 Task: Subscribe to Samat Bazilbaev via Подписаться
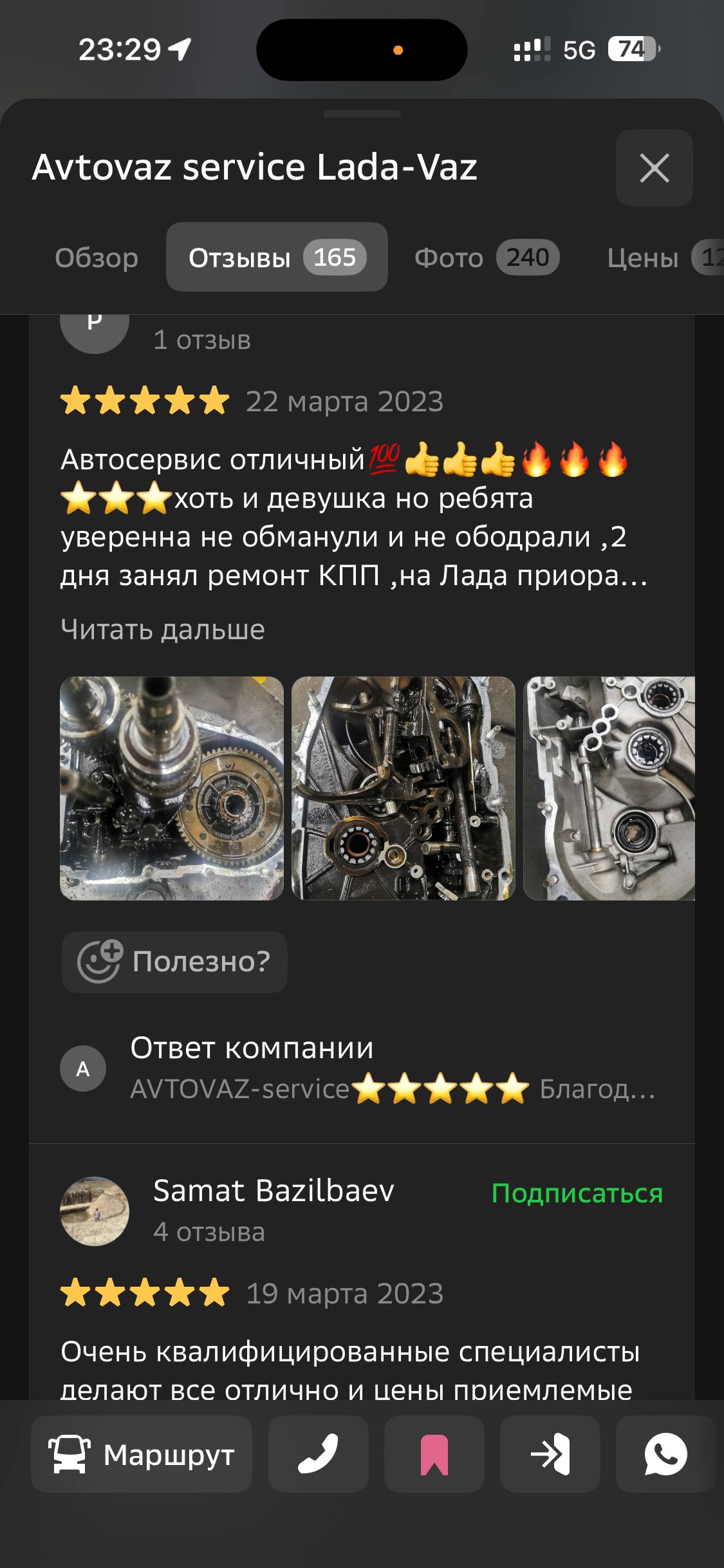coord(577,1193)
